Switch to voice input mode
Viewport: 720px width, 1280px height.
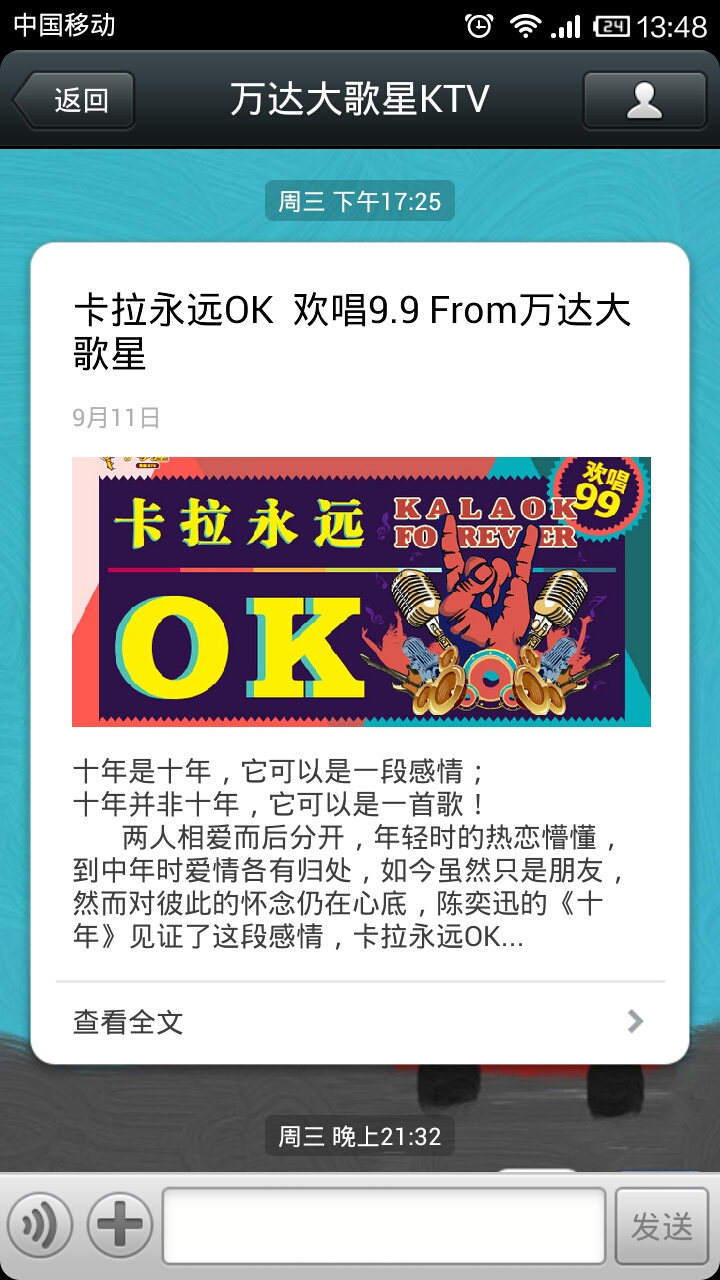click(x=40, y=1225)
